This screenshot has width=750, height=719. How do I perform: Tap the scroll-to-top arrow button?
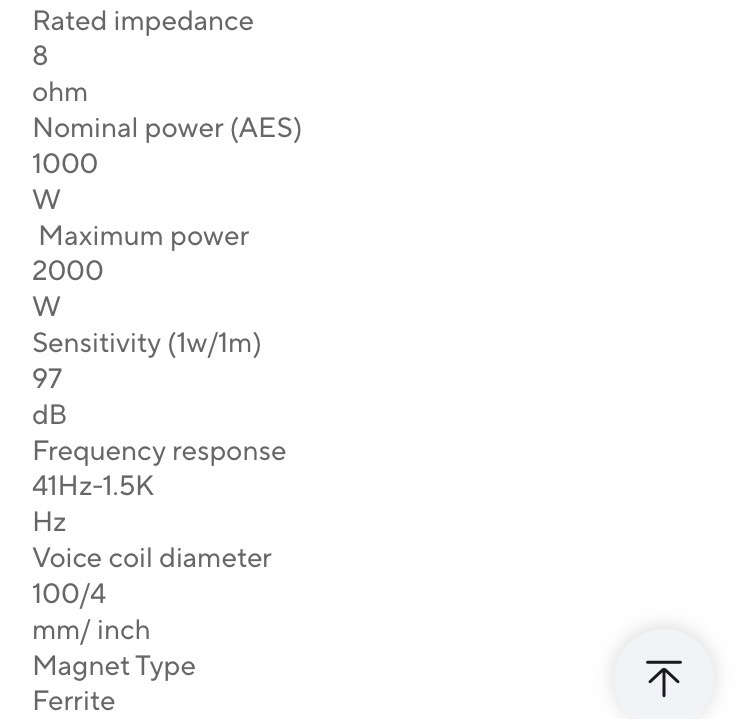click(664, 677)
